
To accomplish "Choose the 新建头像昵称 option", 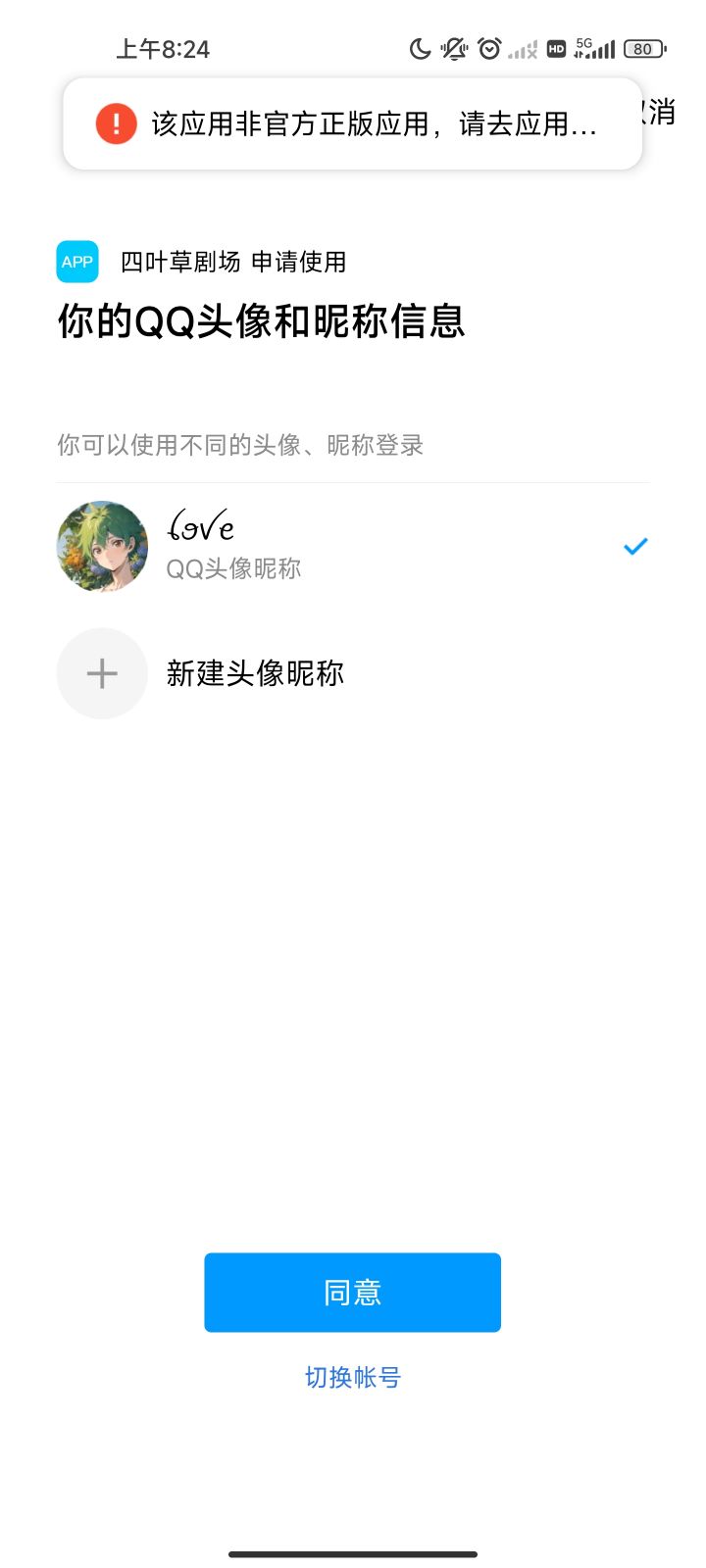I will pyautogui.click(x=257, y=673).
